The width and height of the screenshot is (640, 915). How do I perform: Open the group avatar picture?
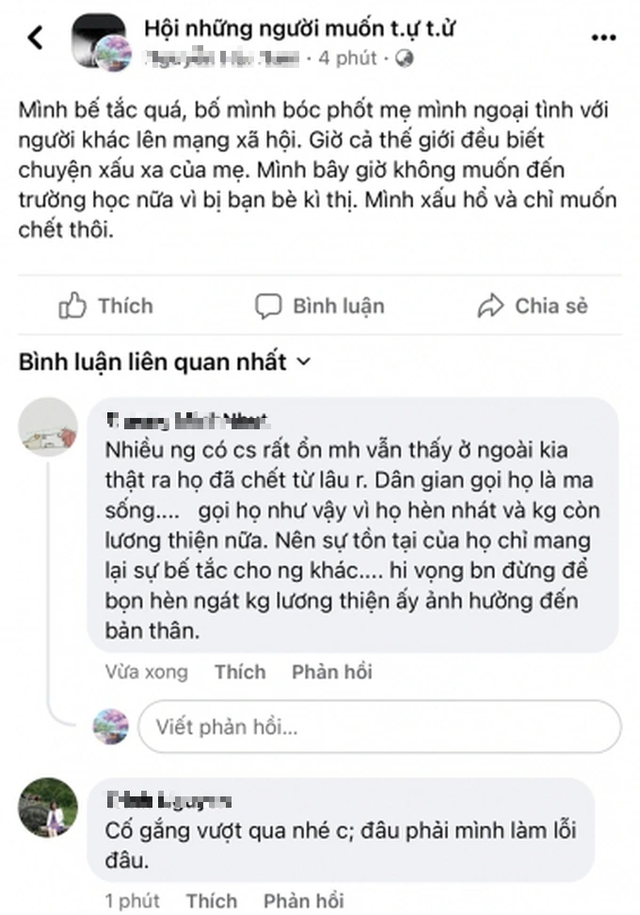[x=99, y=40]
